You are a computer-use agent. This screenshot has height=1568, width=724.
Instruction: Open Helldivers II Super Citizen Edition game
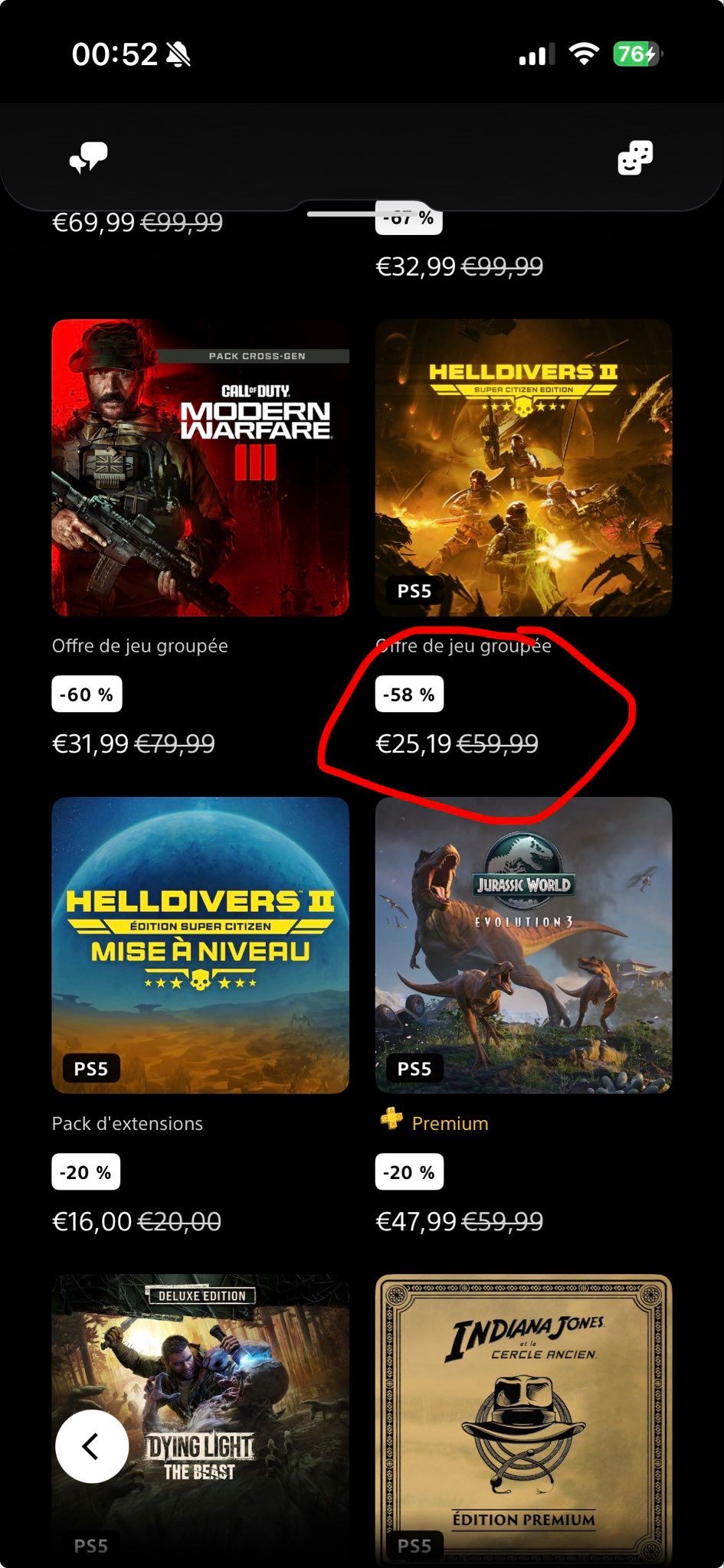523,468
